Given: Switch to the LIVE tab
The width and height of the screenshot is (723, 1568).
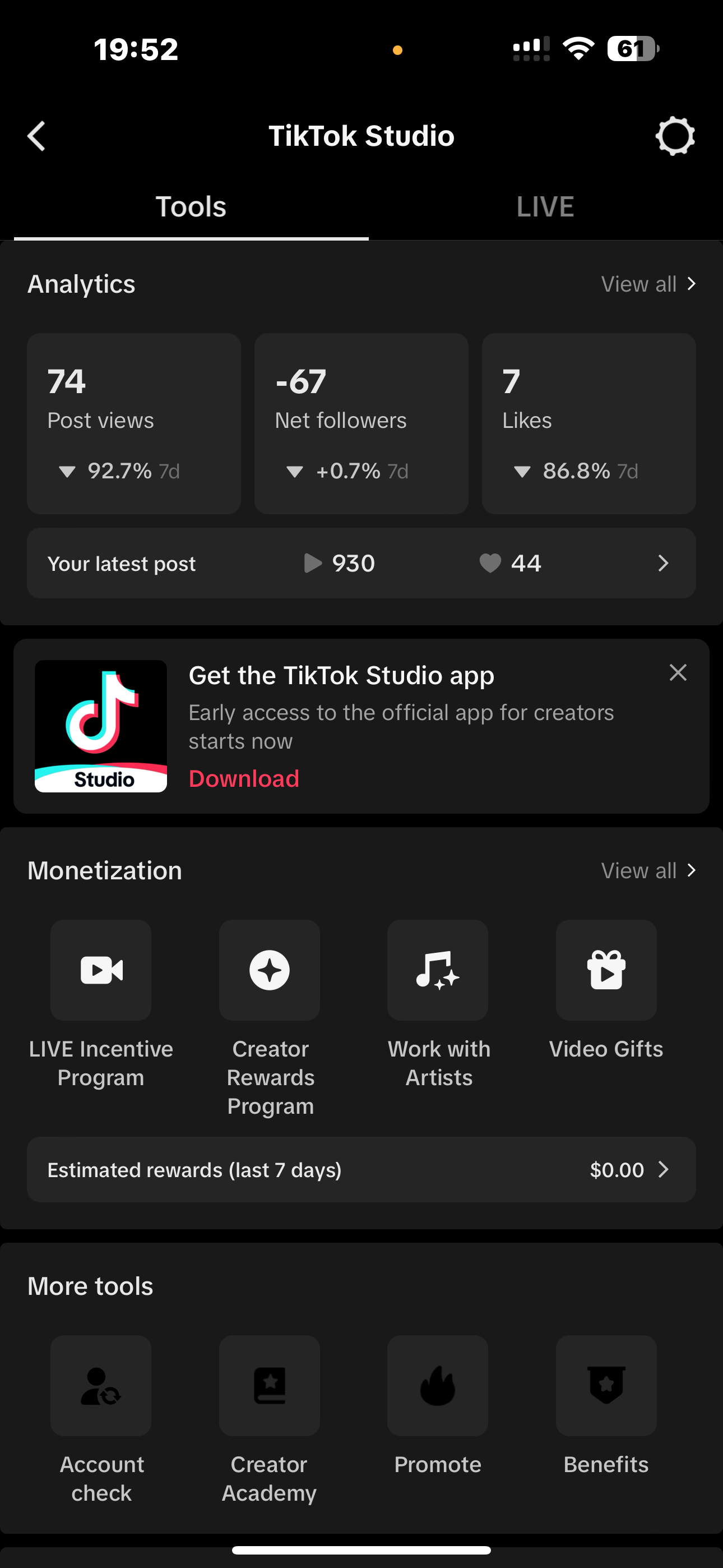Looking at the screenshot, I should click(x=545, y=207).
